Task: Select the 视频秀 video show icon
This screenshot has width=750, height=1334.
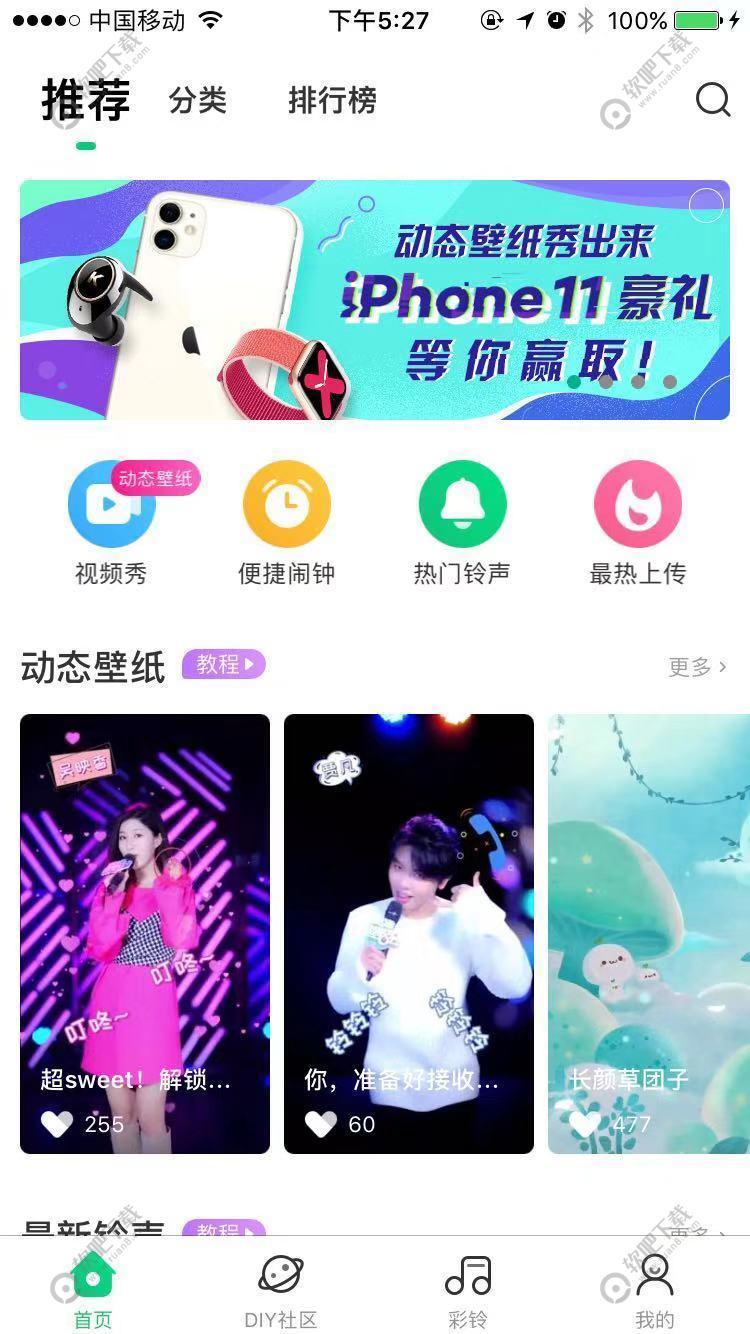Action: click(111, 503)
